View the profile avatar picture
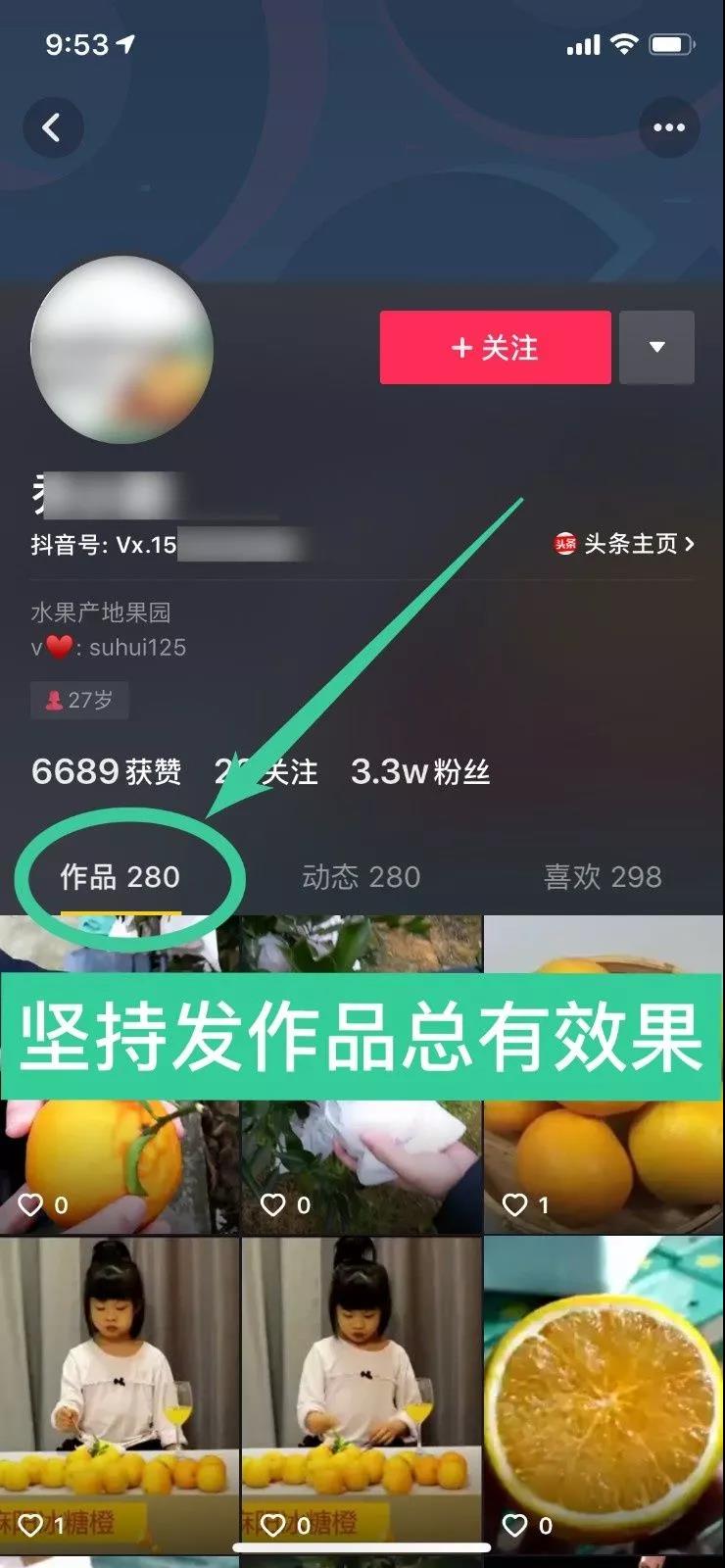 coord(122,350)
